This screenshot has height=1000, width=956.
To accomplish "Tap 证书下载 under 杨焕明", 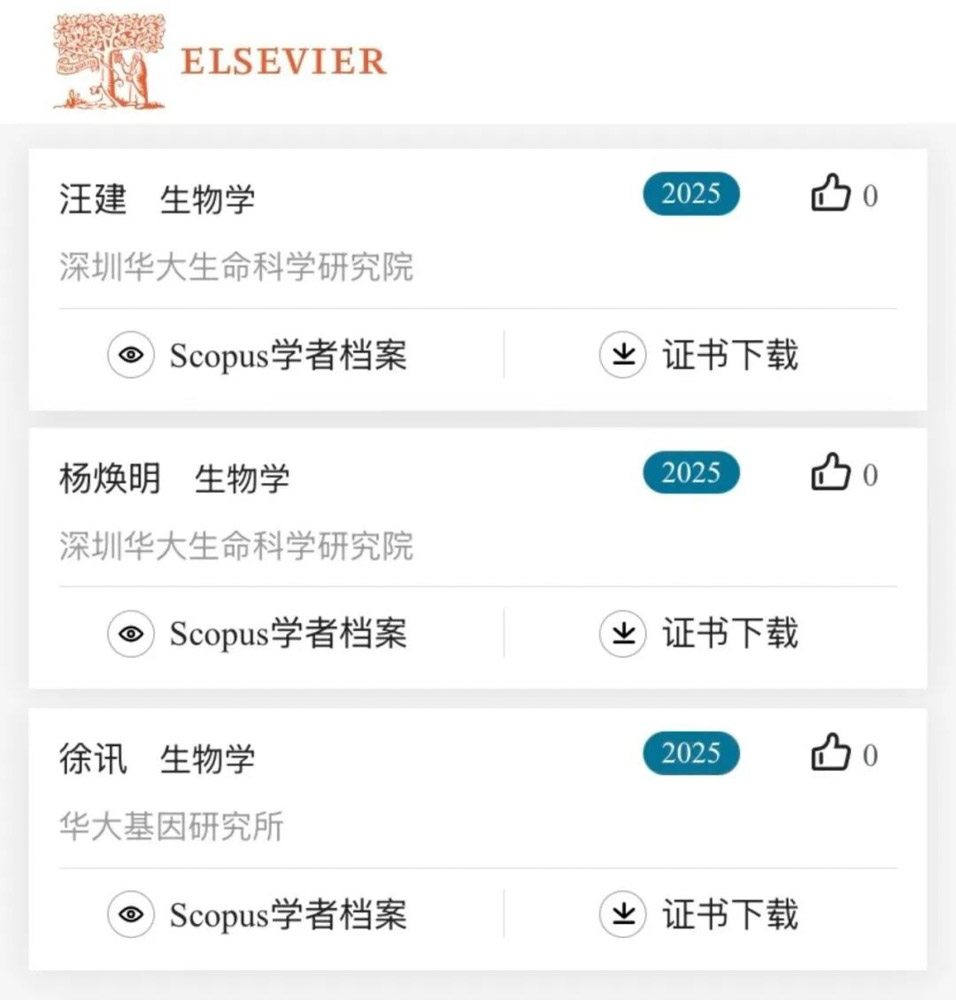I will click(x=699, y=633).
